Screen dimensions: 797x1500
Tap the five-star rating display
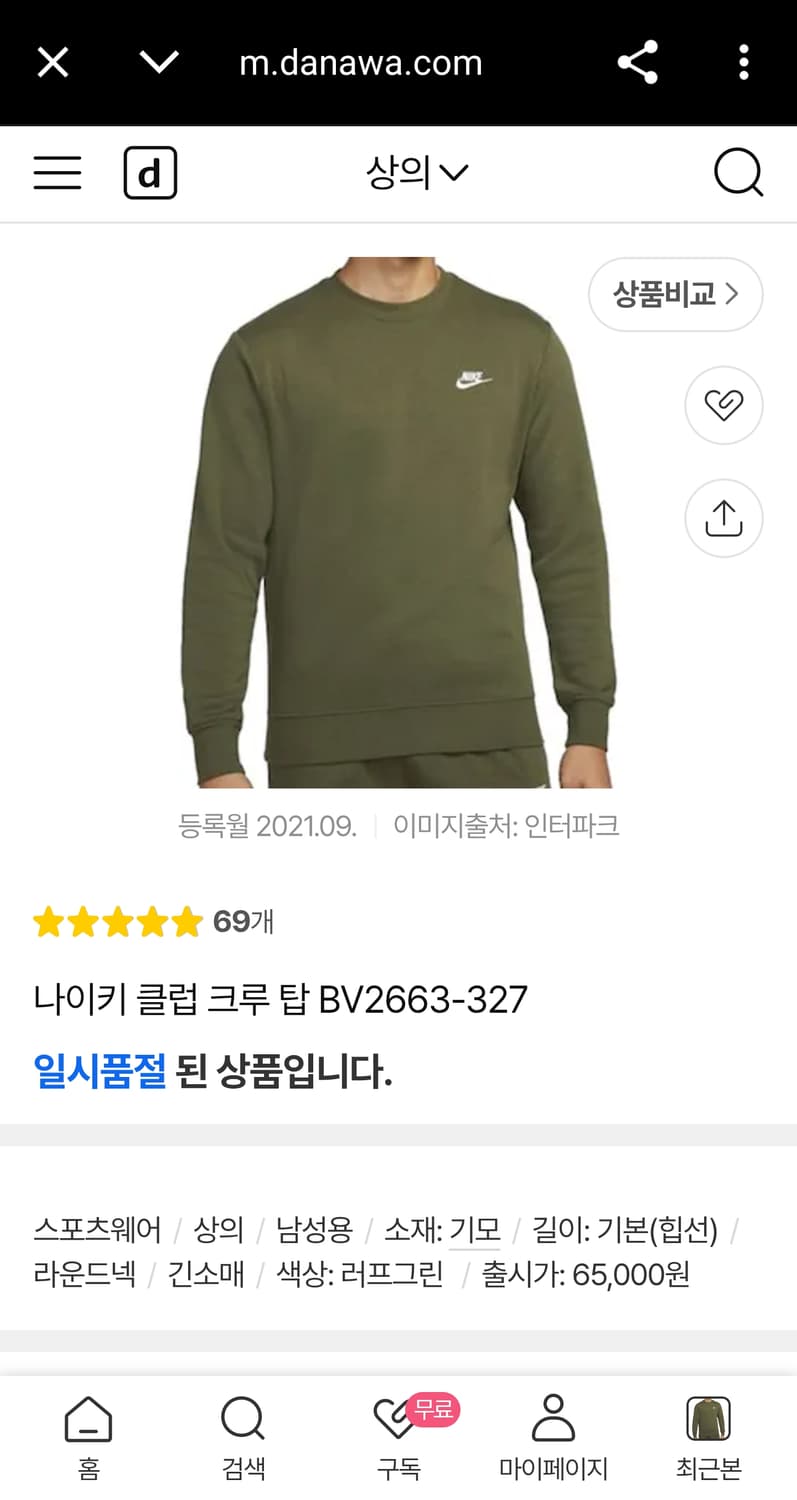coord(118,921)
